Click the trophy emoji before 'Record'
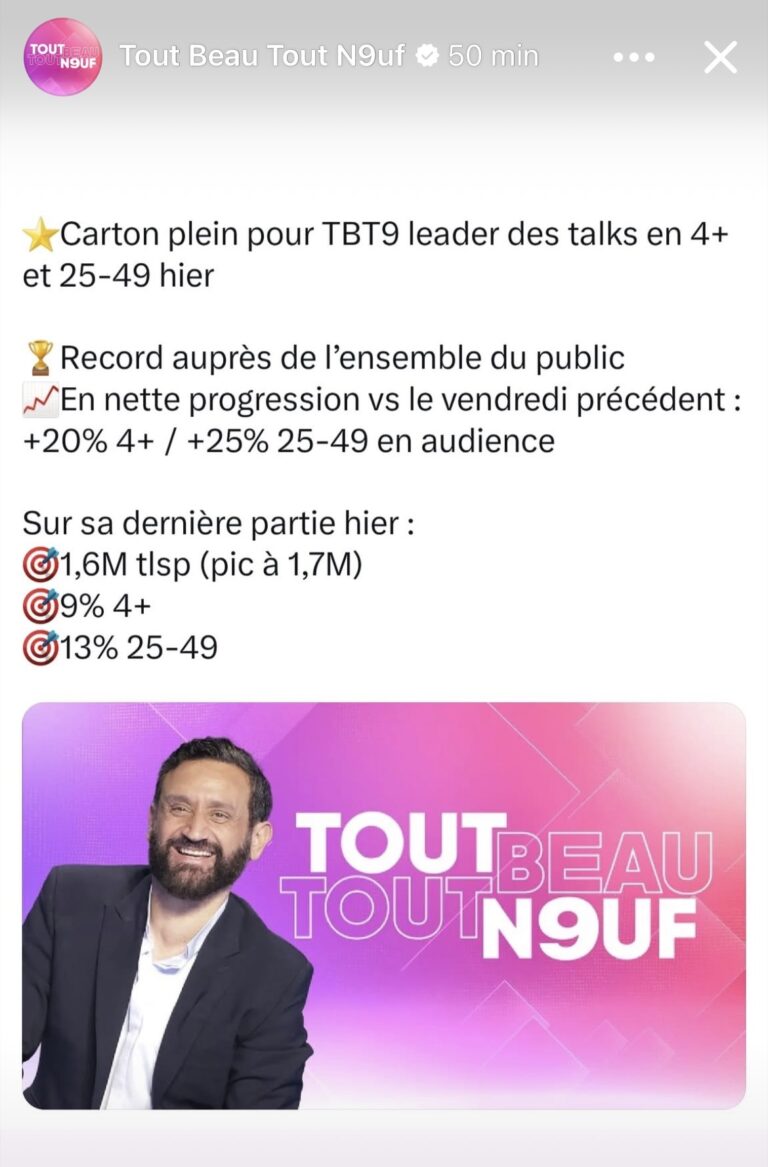Viewport: 768px width, 1167px height. click(40, 357)
